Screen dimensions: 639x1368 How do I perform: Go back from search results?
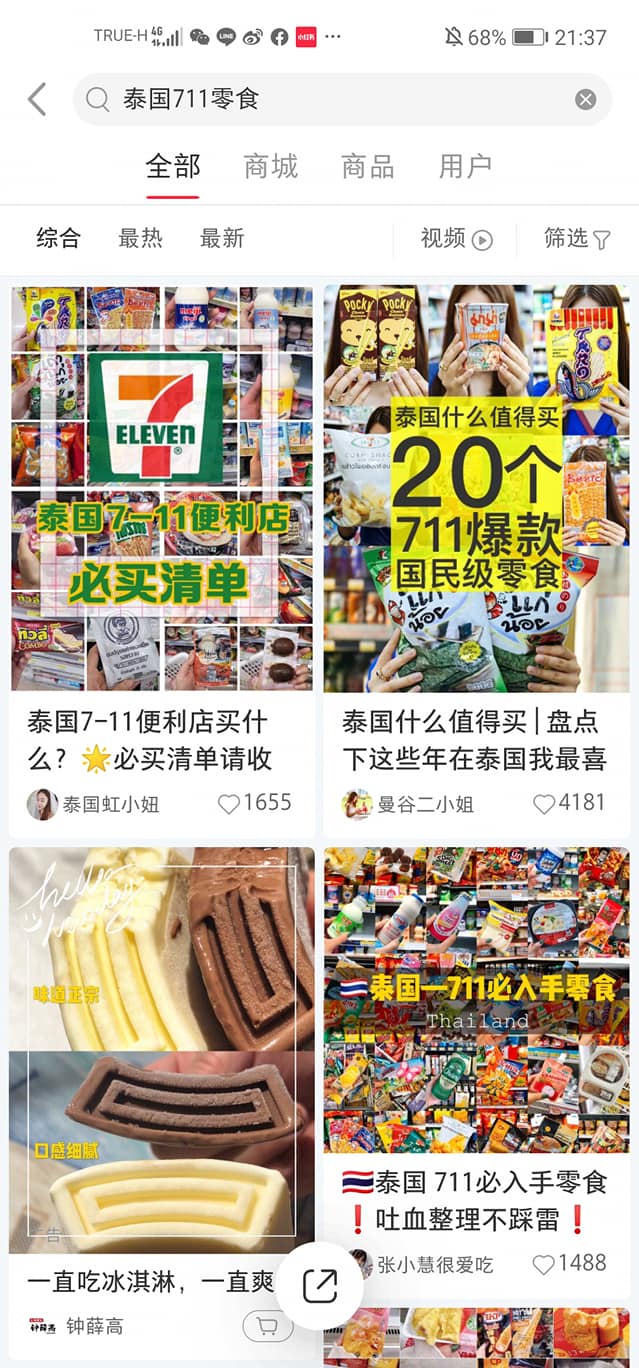37,99
